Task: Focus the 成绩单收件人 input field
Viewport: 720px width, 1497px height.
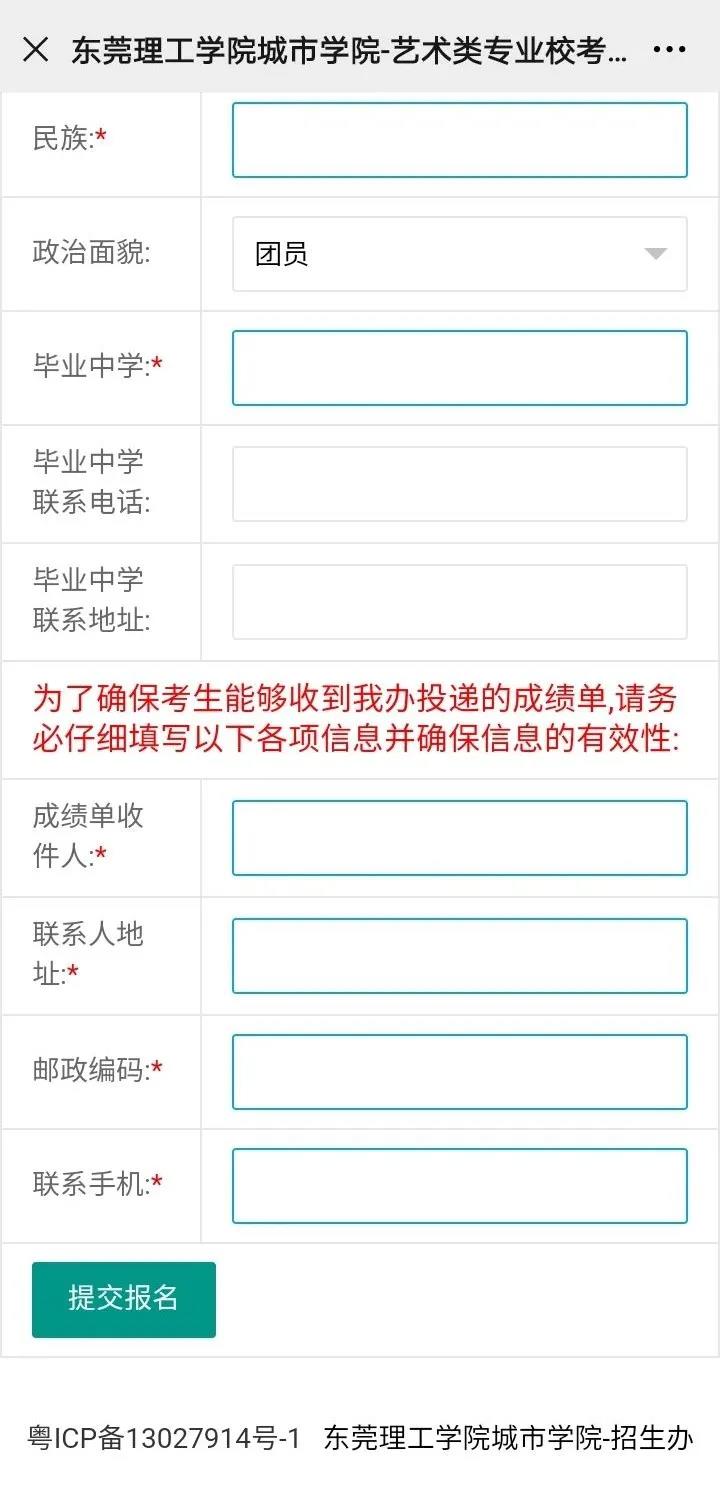Action: click(459, 838)
